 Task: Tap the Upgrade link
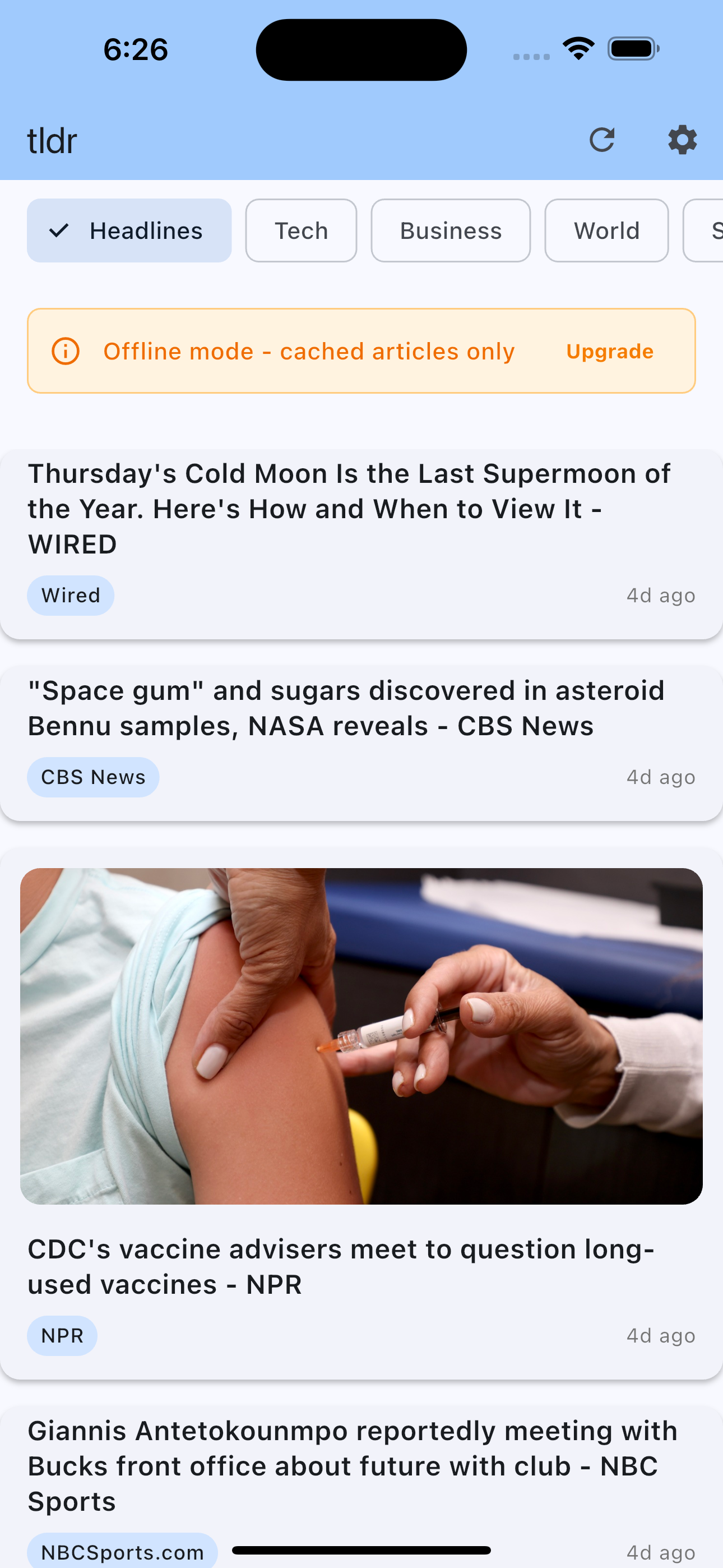coord(609,351)
